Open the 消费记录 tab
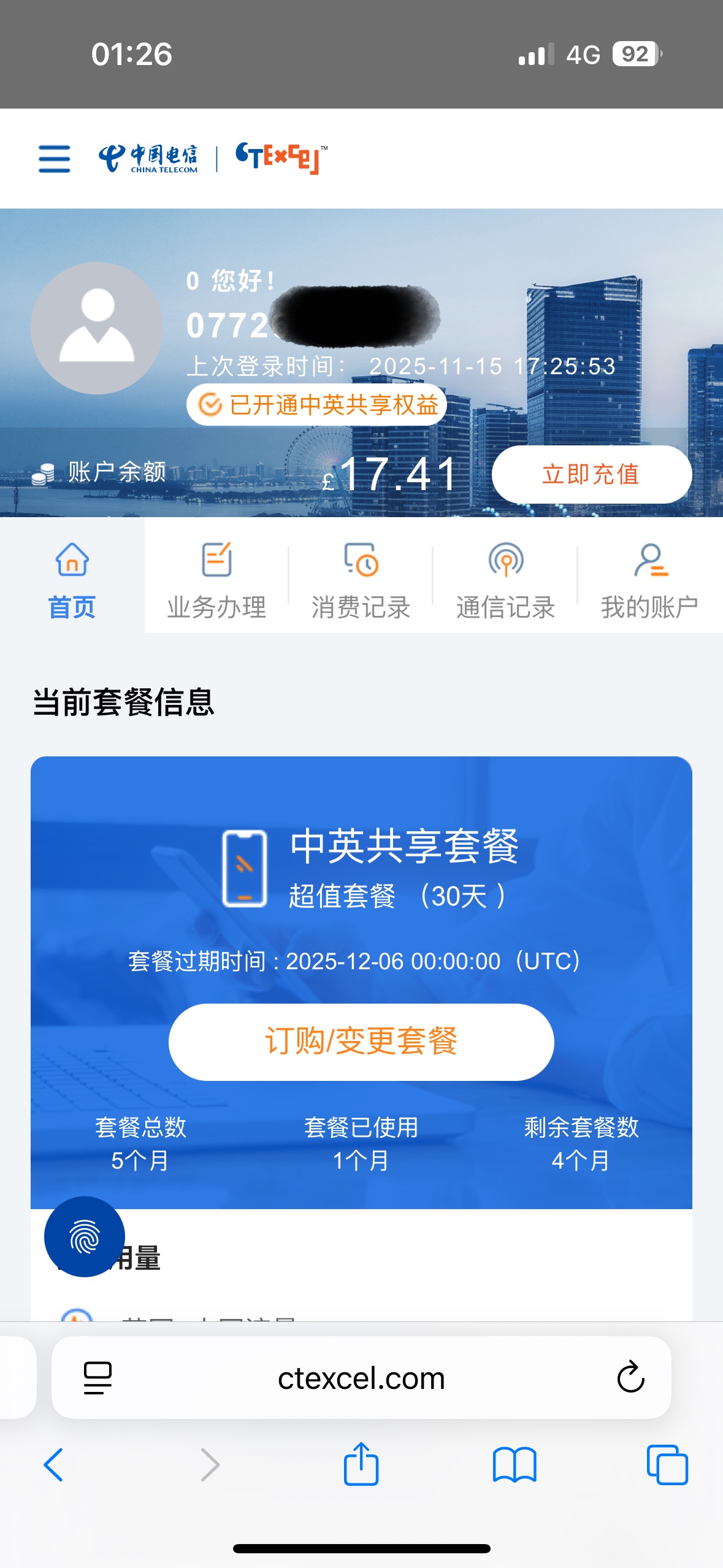This screenshot has height=1568, width=723. coord(361,580)
